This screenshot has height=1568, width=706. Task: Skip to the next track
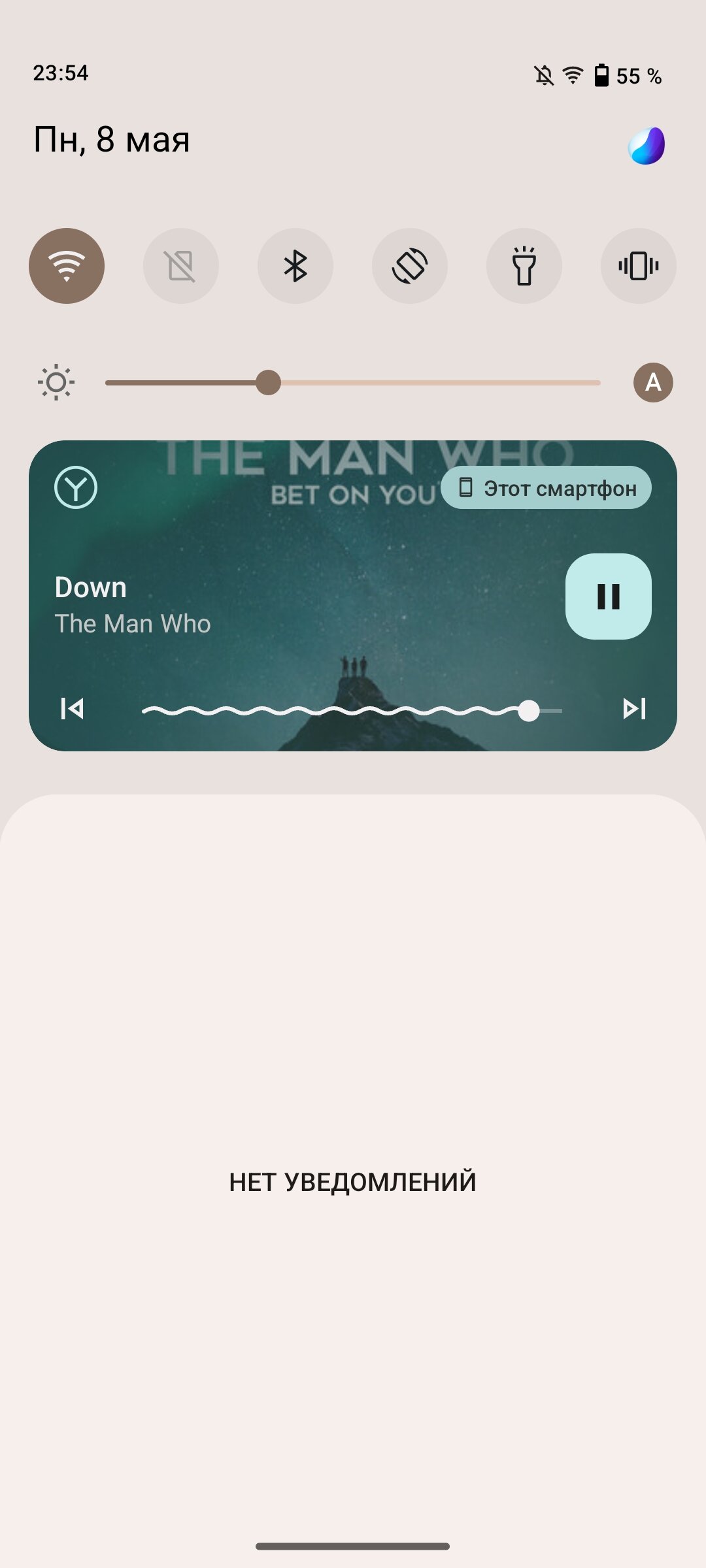pyautogui.click(x=634, y=708)
